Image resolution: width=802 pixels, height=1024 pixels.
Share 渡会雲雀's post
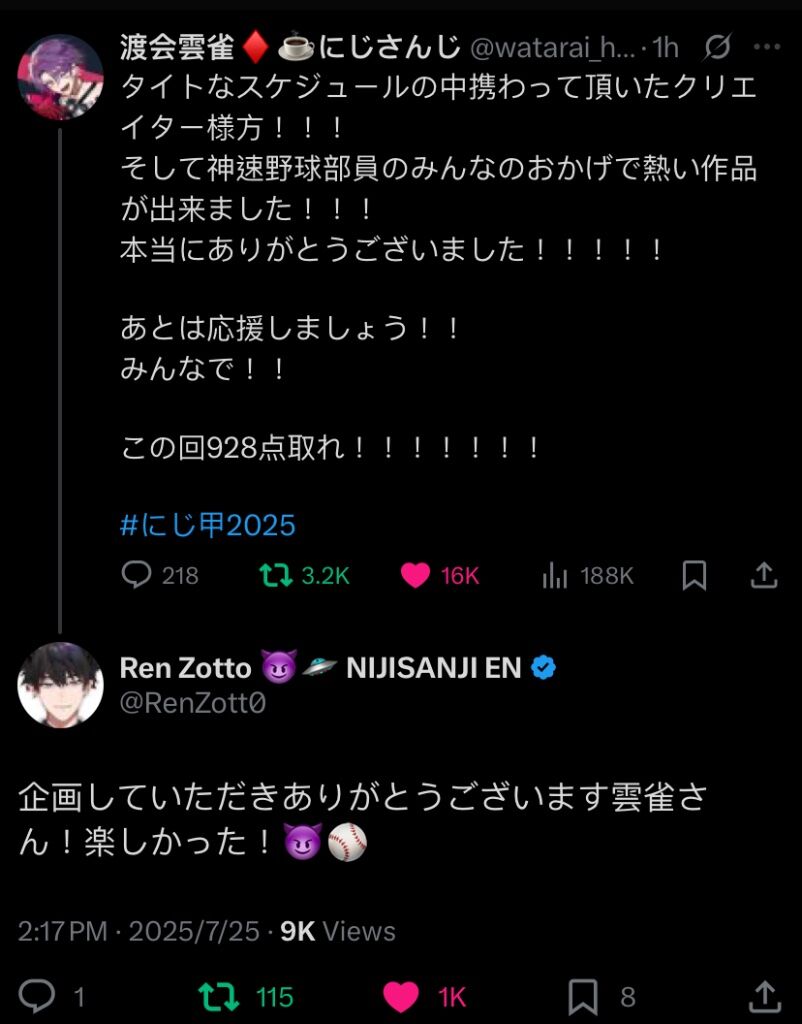click(x=763, y=575)
